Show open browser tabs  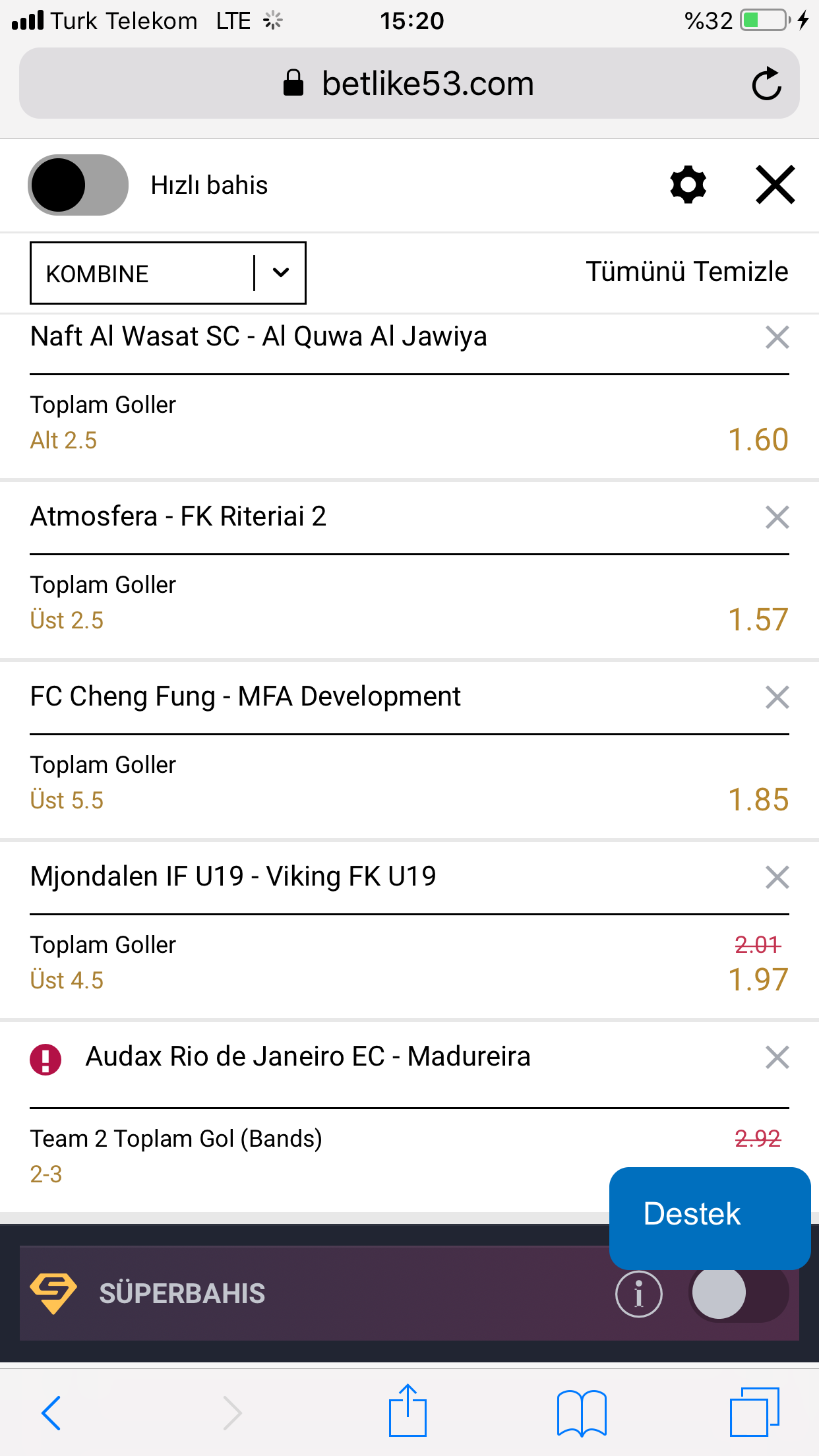pyautogui.click(x=754, y=1412)
